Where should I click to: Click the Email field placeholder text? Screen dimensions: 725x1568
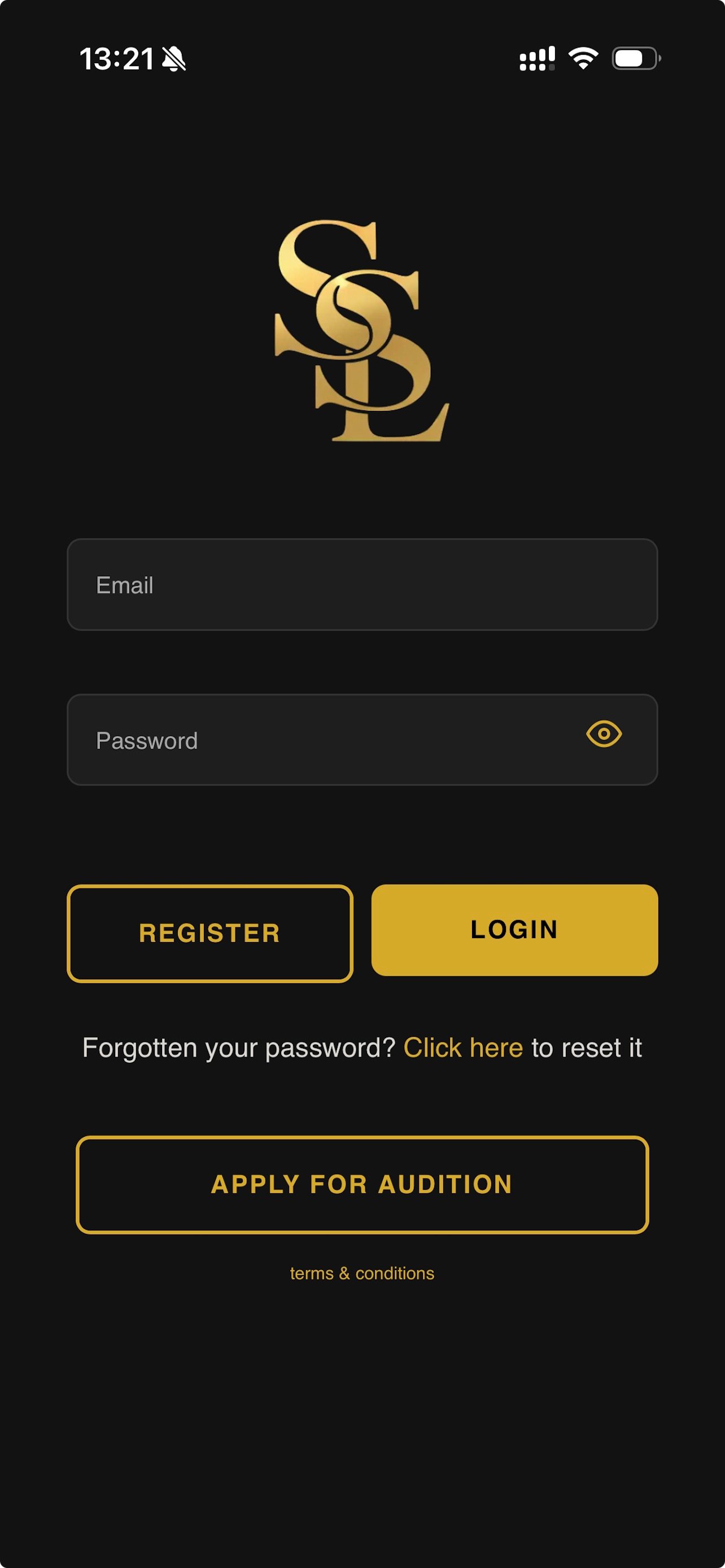124,585
